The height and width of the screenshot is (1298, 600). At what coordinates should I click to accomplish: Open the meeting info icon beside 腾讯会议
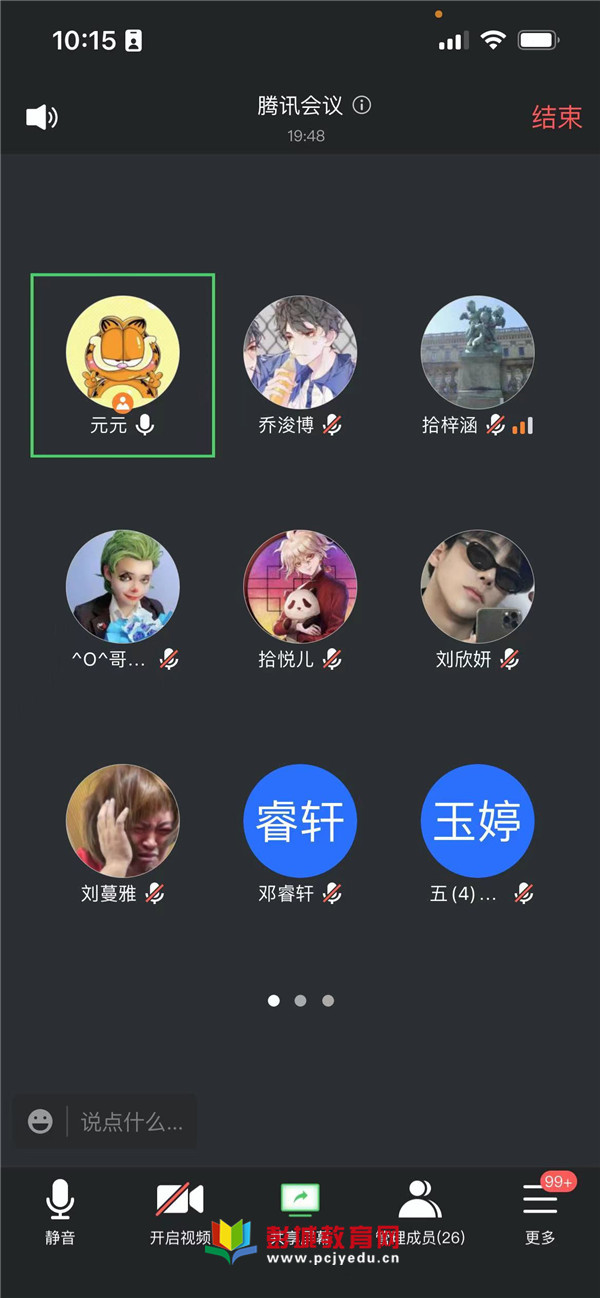point(362,105)
